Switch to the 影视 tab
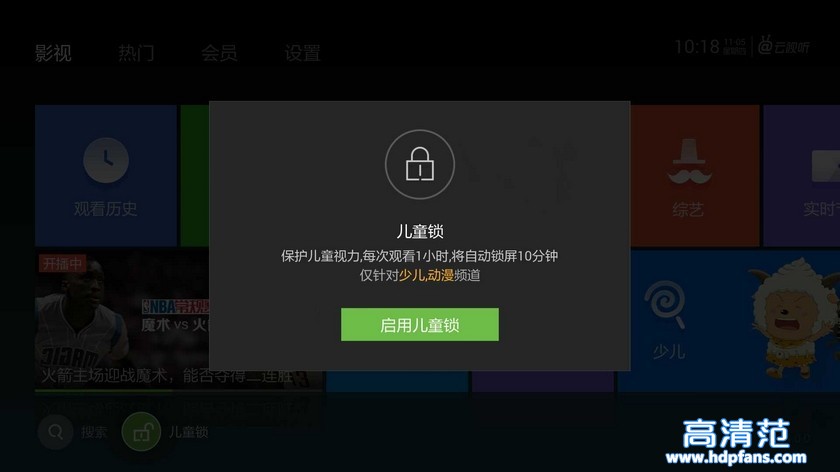 point(53,53)
